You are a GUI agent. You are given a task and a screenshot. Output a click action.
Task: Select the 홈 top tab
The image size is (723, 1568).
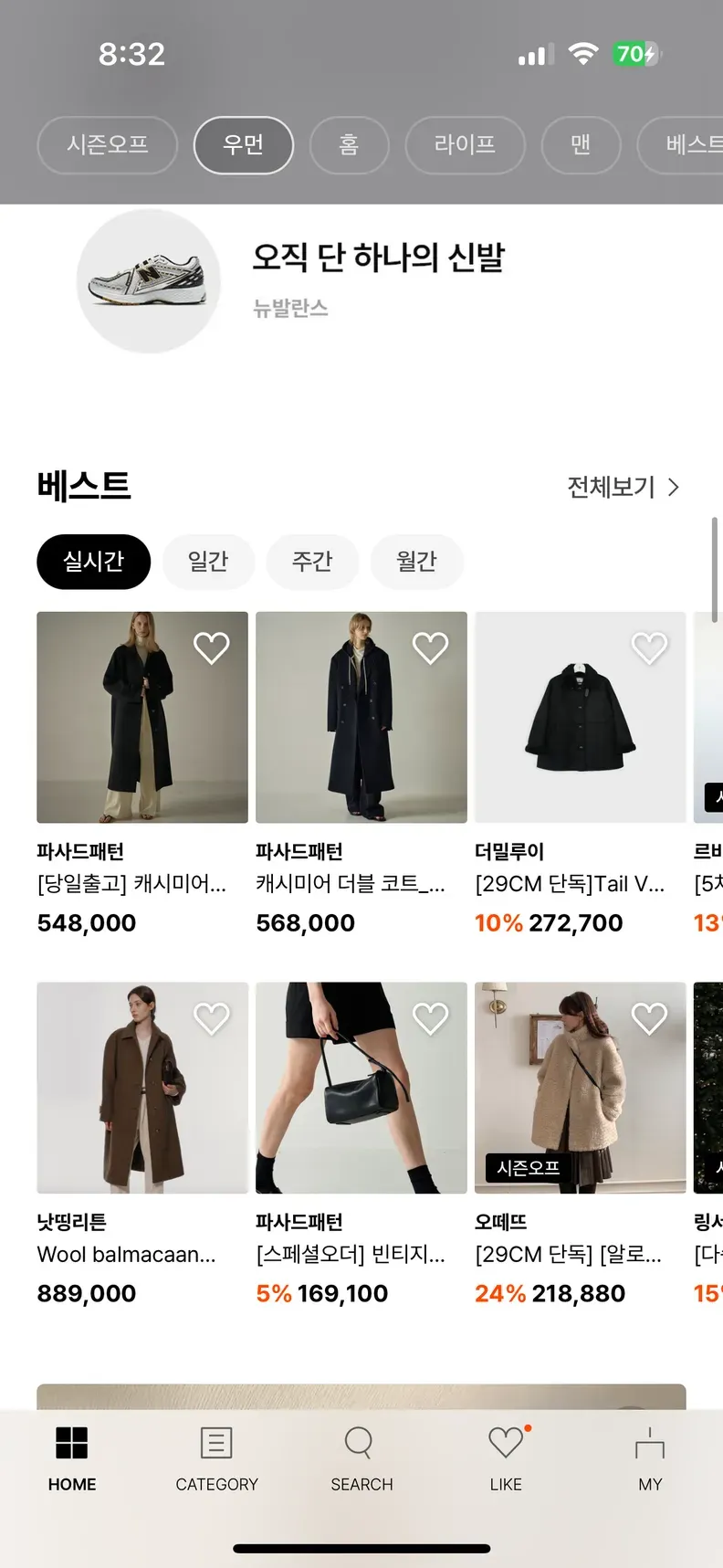[350, 145]
